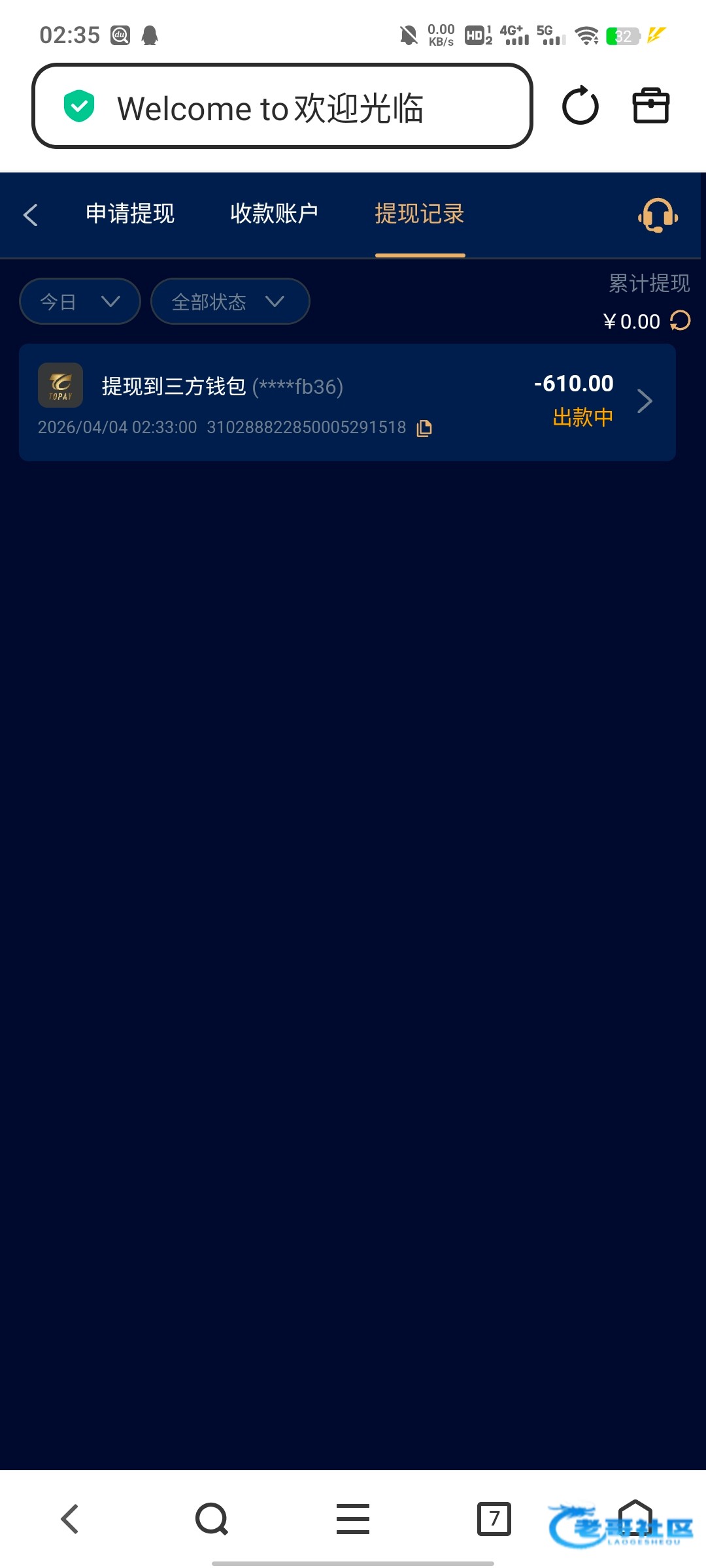Screen dimensions: 706x1568
Task: Go back using the arrow beside 申请提现
Action: pos(31,215)
